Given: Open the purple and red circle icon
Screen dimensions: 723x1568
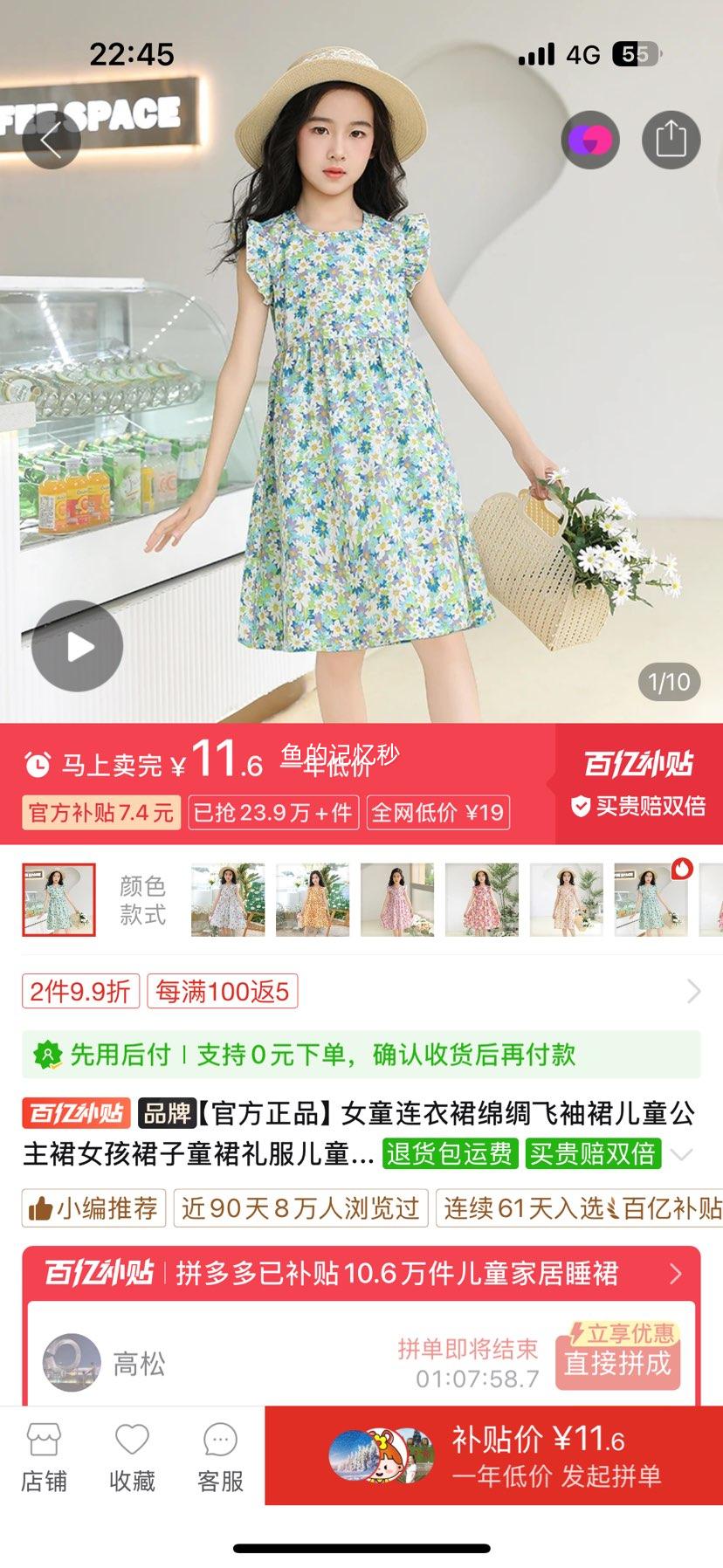Looking at the screenshot, I should [x=590, y=140].
